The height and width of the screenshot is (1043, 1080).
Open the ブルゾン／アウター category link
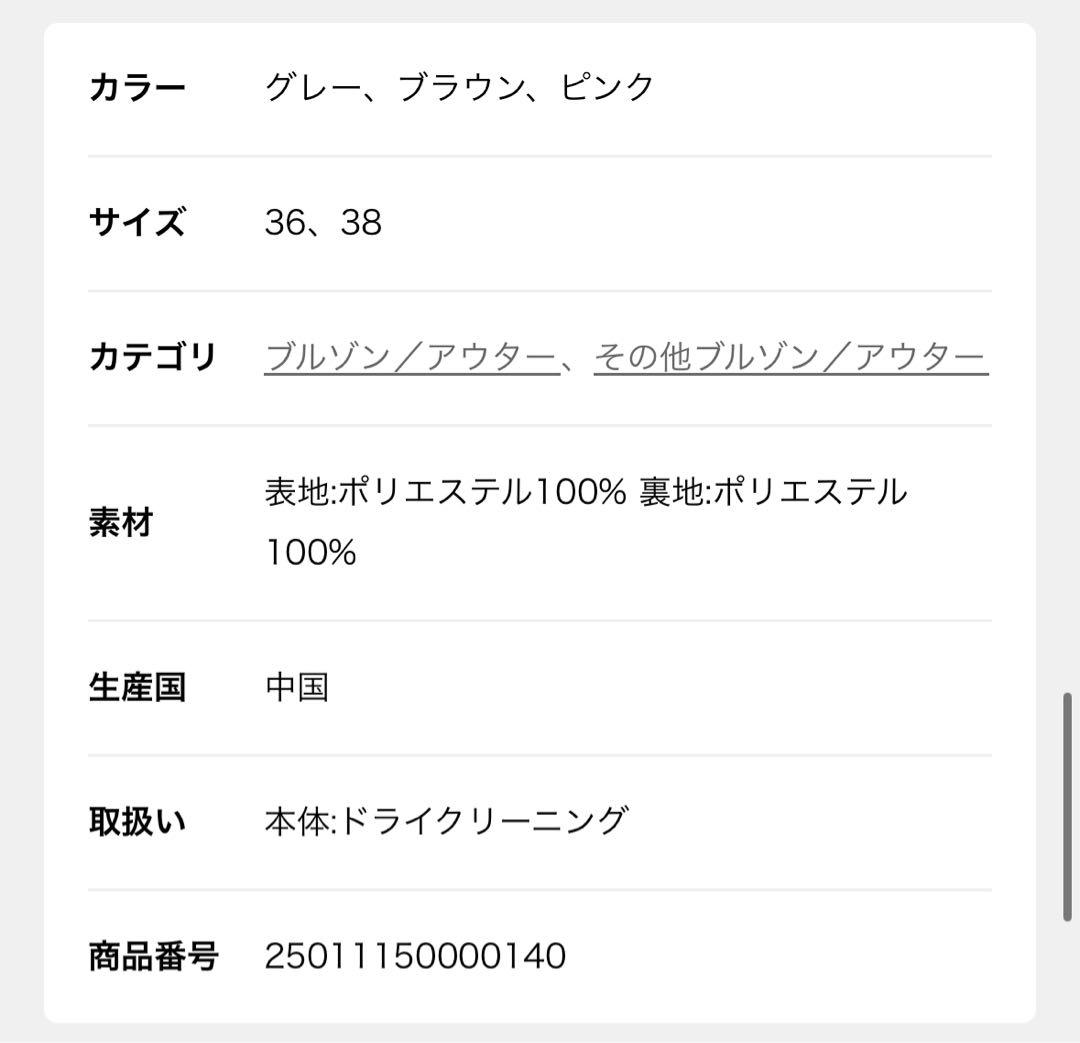pos(411,357)
